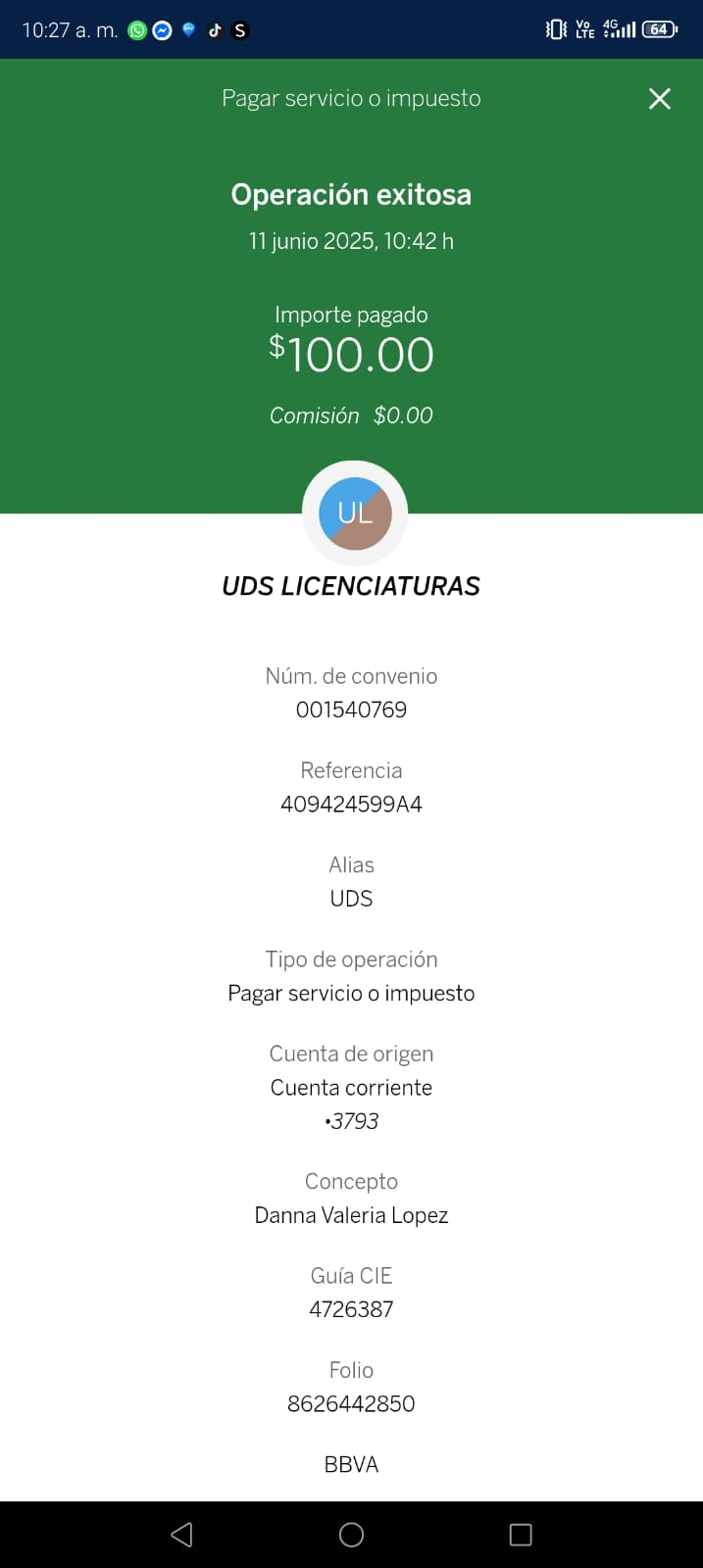Close the payment receipt screen
This screenshot has width=703, height=1568.
coord(660,98)
